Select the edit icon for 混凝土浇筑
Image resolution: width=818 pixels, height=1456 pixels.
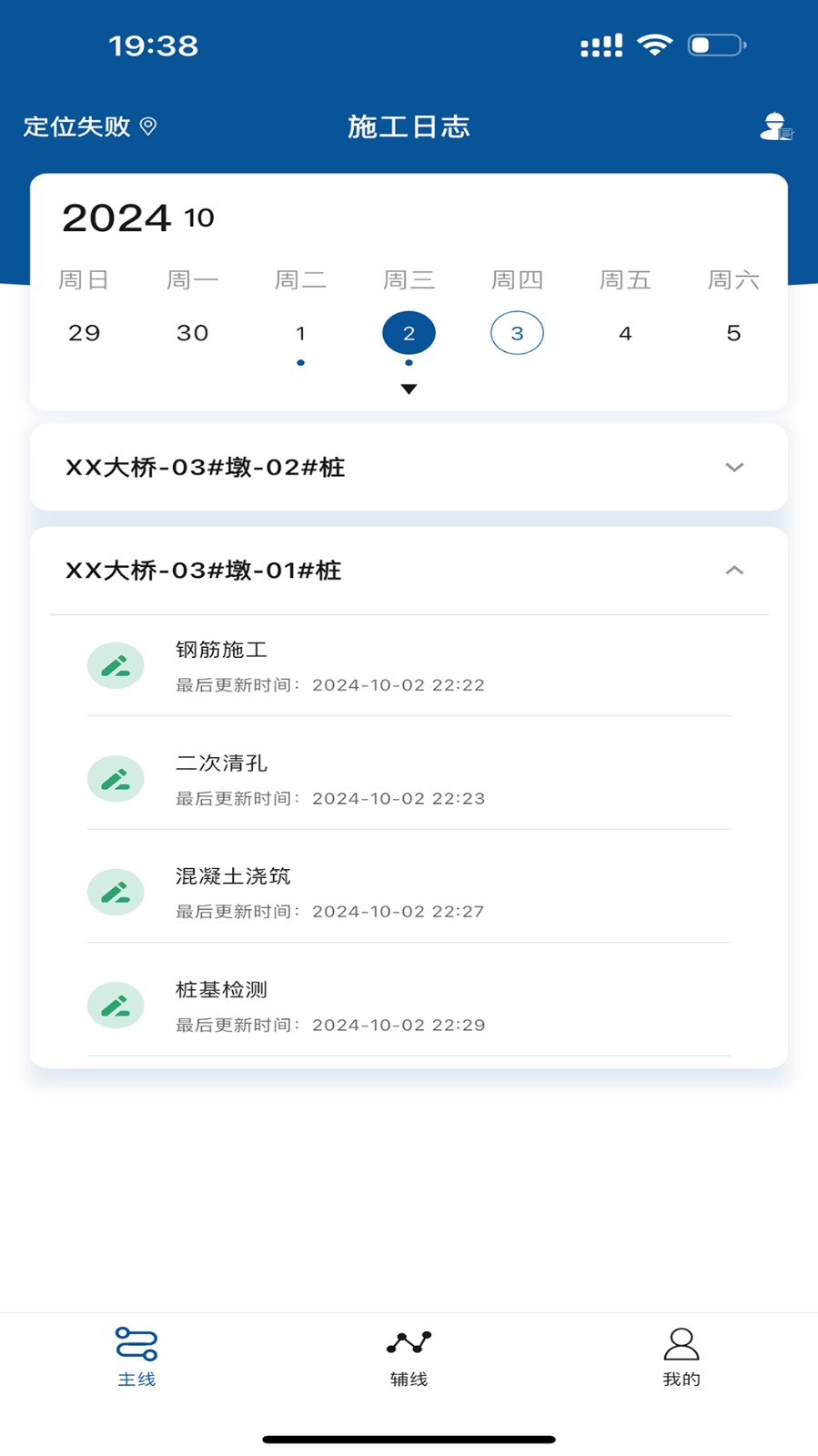click(x=116, y=892)
